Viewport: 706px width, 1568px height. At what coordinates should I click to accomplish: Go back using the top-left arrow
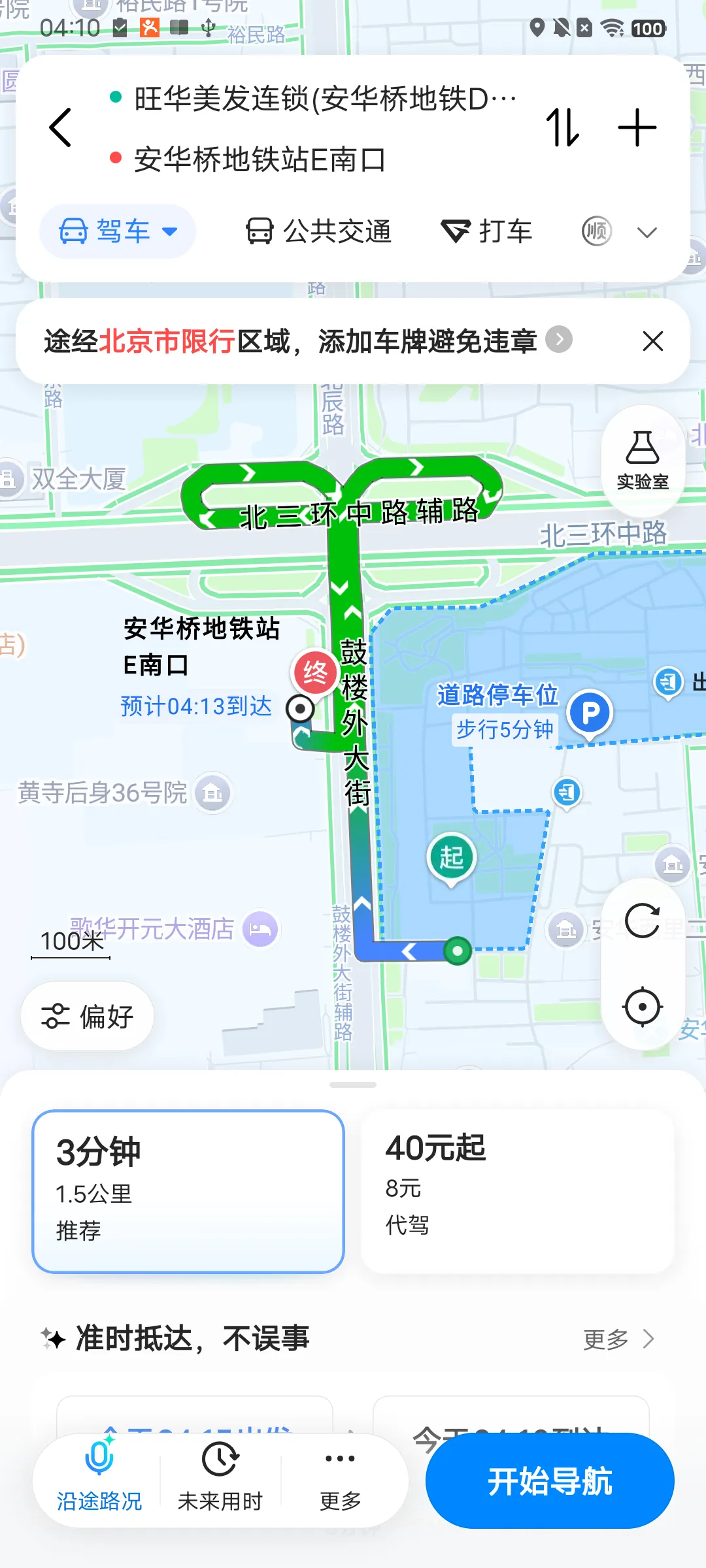click(x=60, y=127)
